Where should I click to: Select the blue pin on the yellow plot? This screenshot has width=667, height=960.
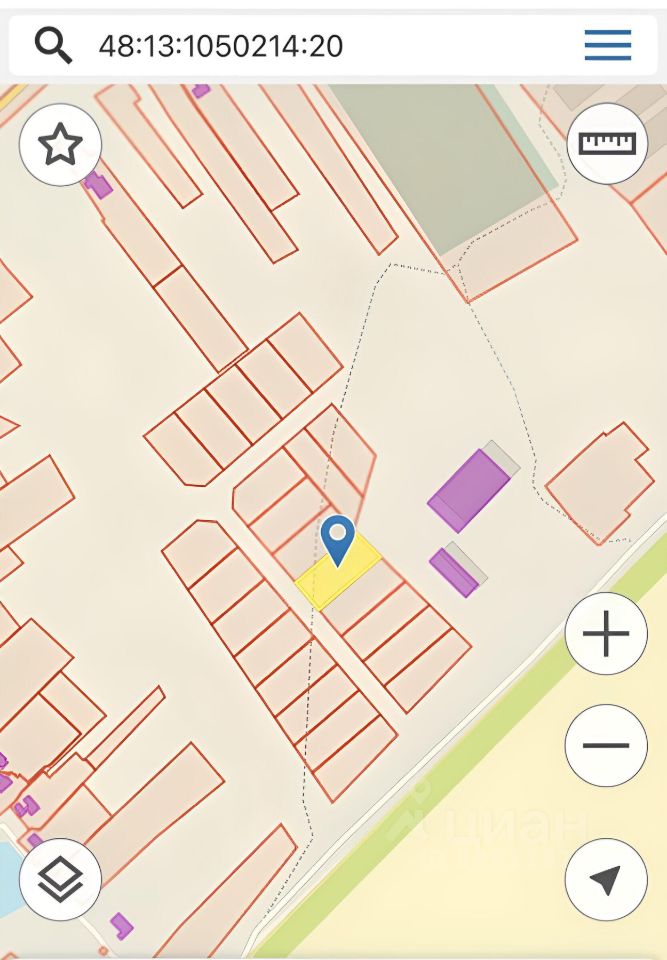[338, 538]
